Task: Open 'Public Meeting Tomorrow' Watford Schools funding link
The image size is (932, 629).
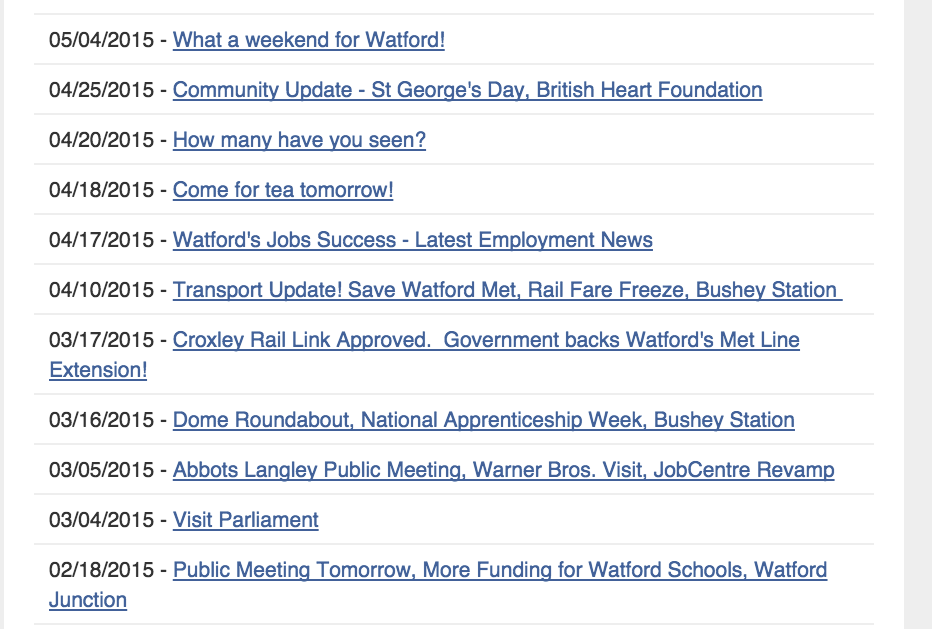Action: click(x=499, y=570)
